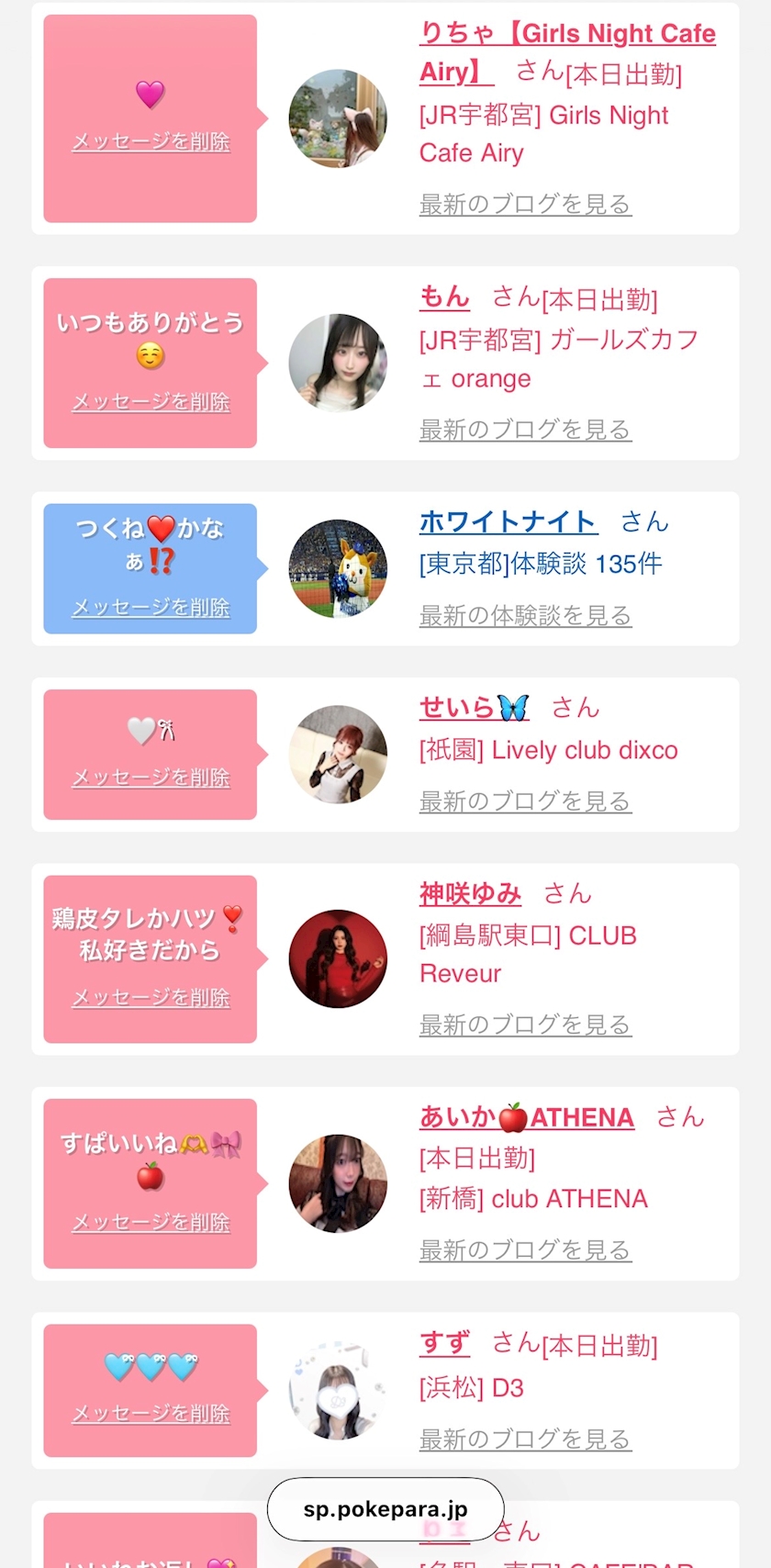The image size is (771, 1568).
Task: View すず's latest blog
Action: [524, 1439]
